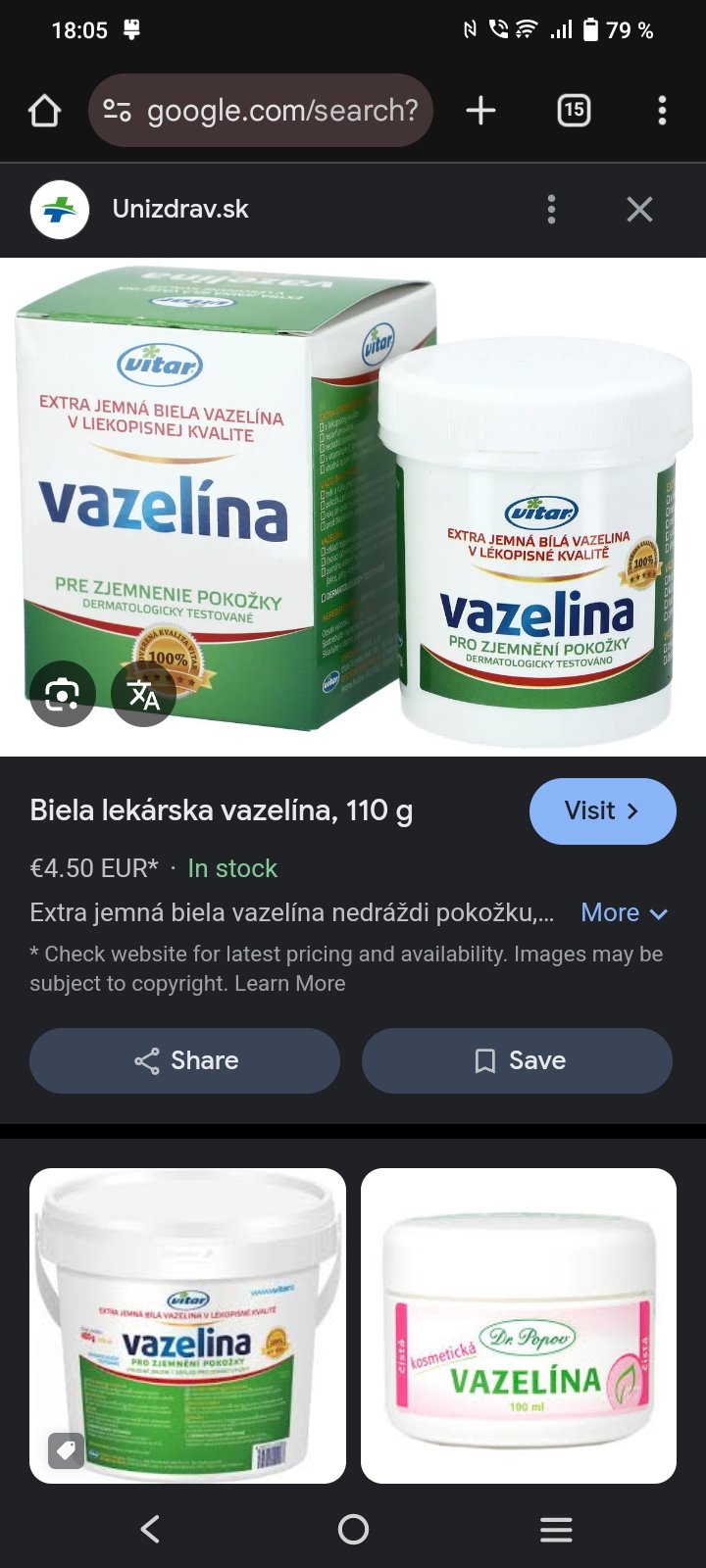Open the browser overflow menu
This screenshot has height=1568, width=706.
tap(662, 111)
